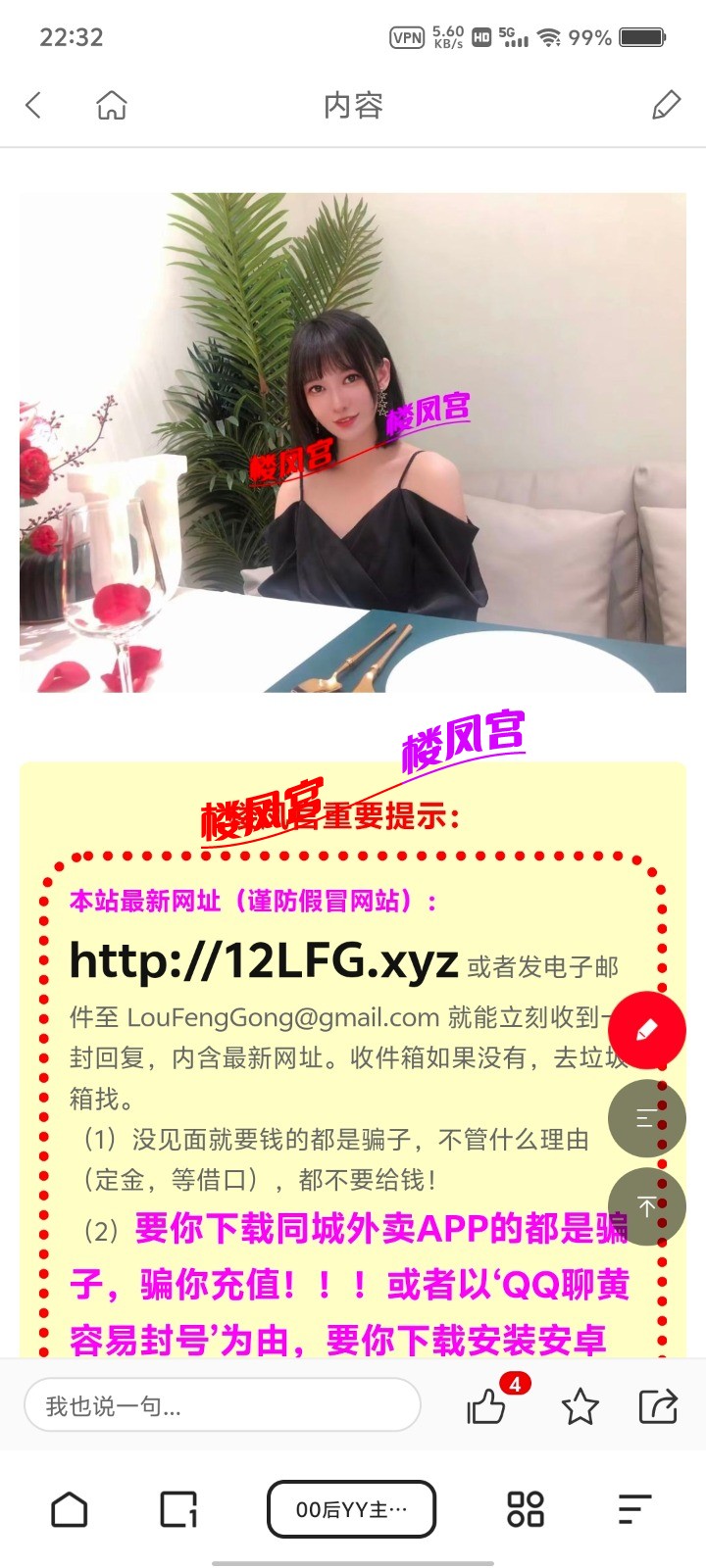Toggle the star to favorite this page
The width and height of the screenshot is (706, 1568).
579,1405
